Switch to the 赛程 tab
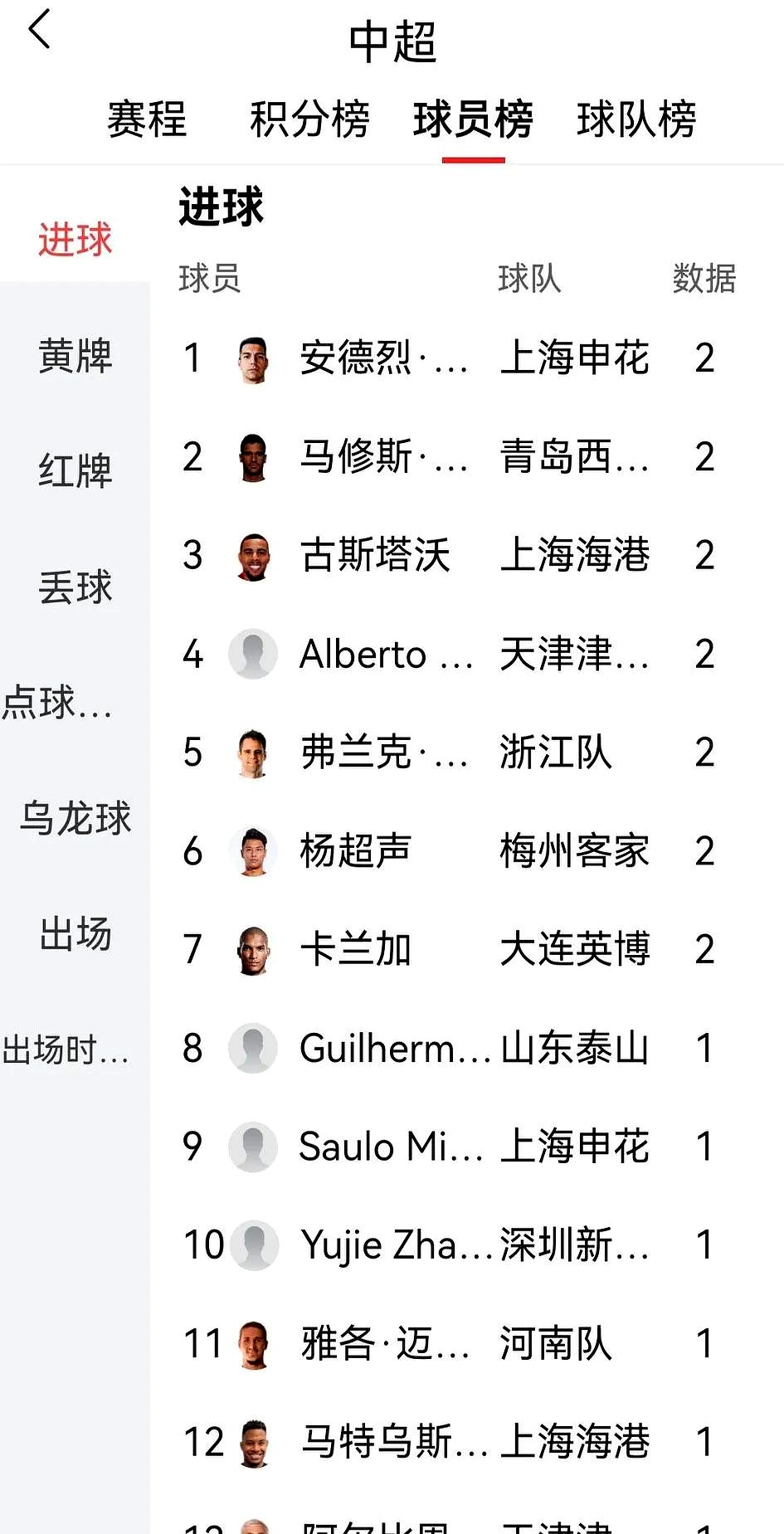 pyautogui.click(x=147, y=119)
